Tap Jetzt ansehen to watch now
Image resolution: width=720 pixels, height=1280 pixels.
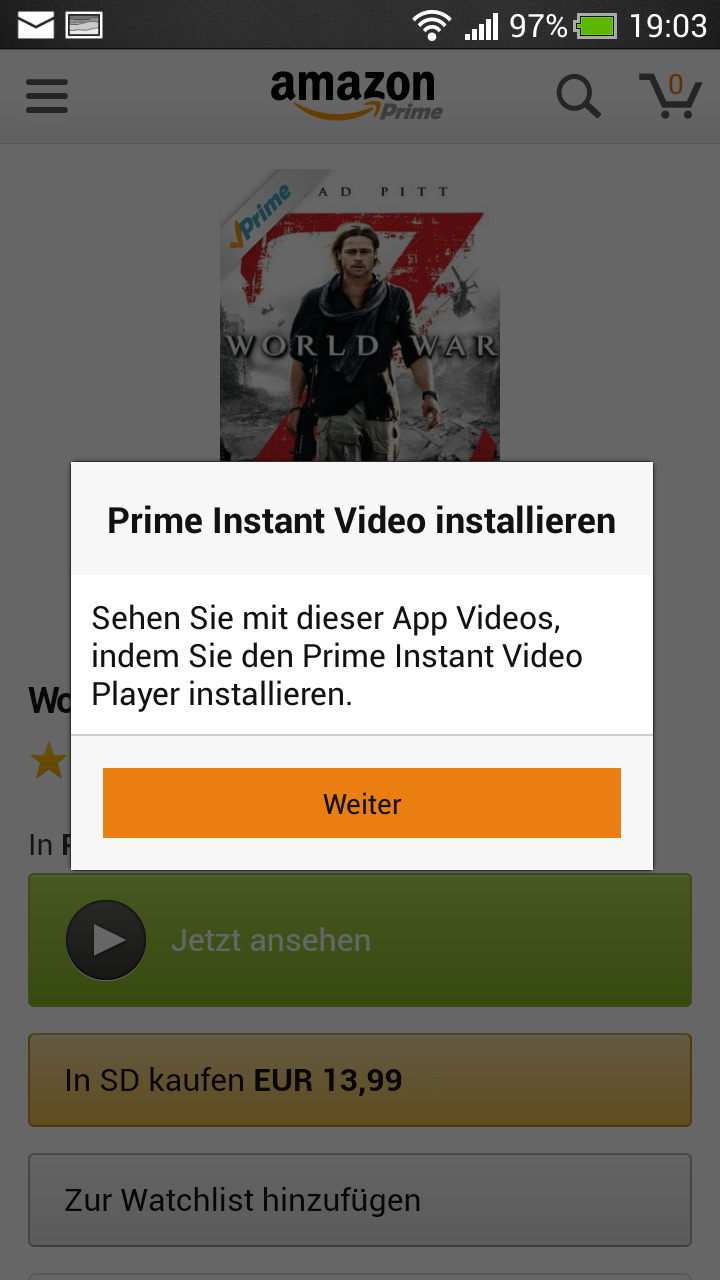(x=360, y=940)
